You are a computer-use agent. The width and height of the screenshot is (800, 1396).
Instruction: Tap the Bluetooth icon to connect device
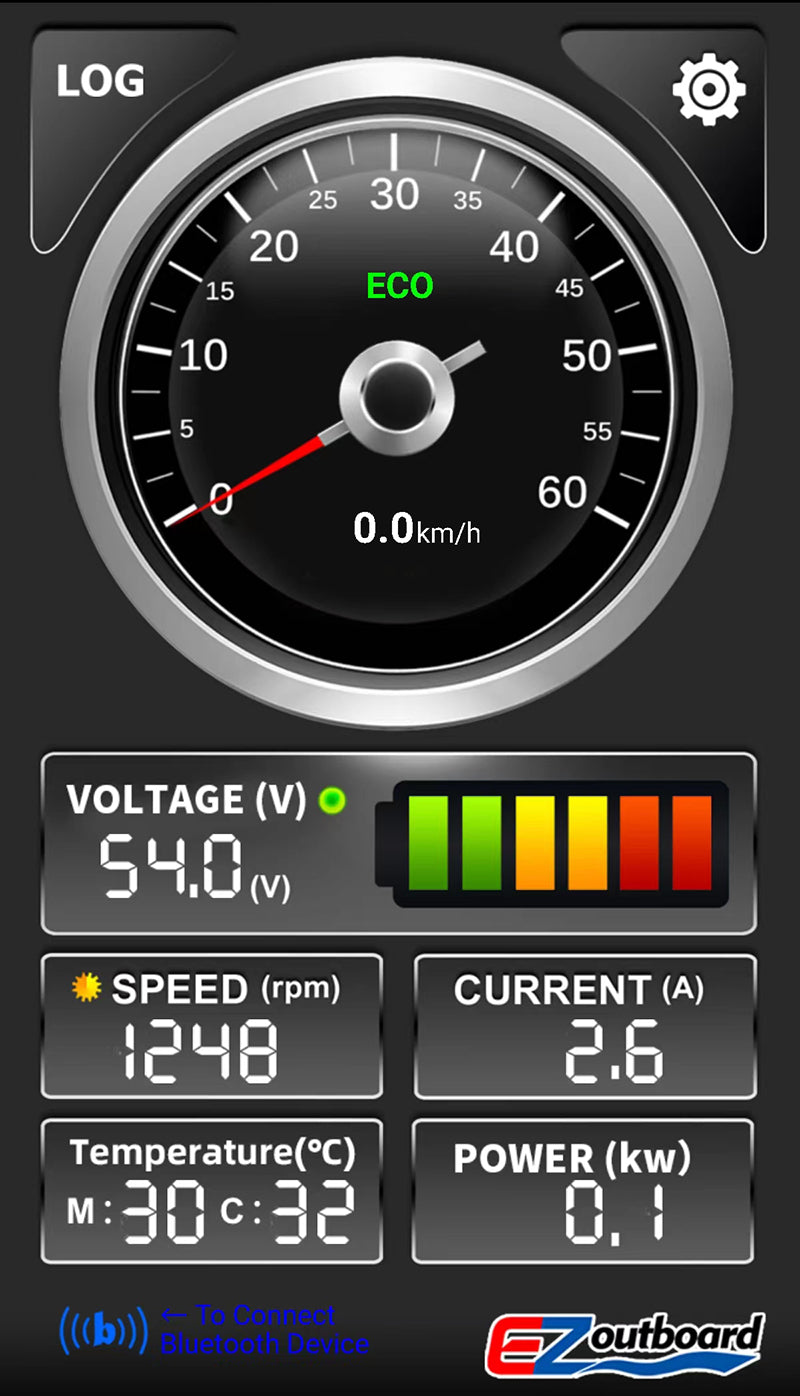click(x=103, y=1330)
